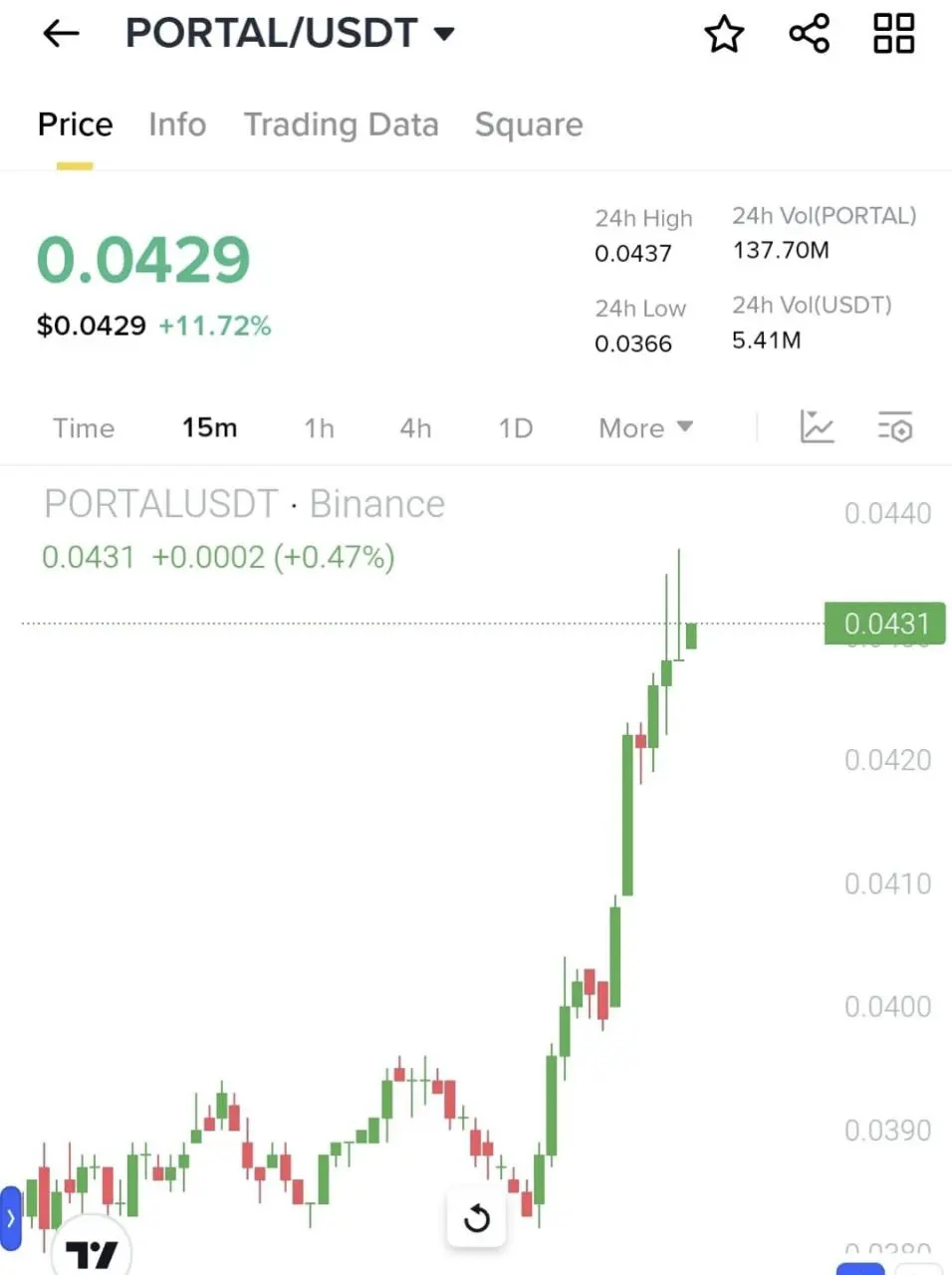Change chart interval to 1D
Screen dimensions: 952x1275
pyautogui.click(x=516, y=428)
